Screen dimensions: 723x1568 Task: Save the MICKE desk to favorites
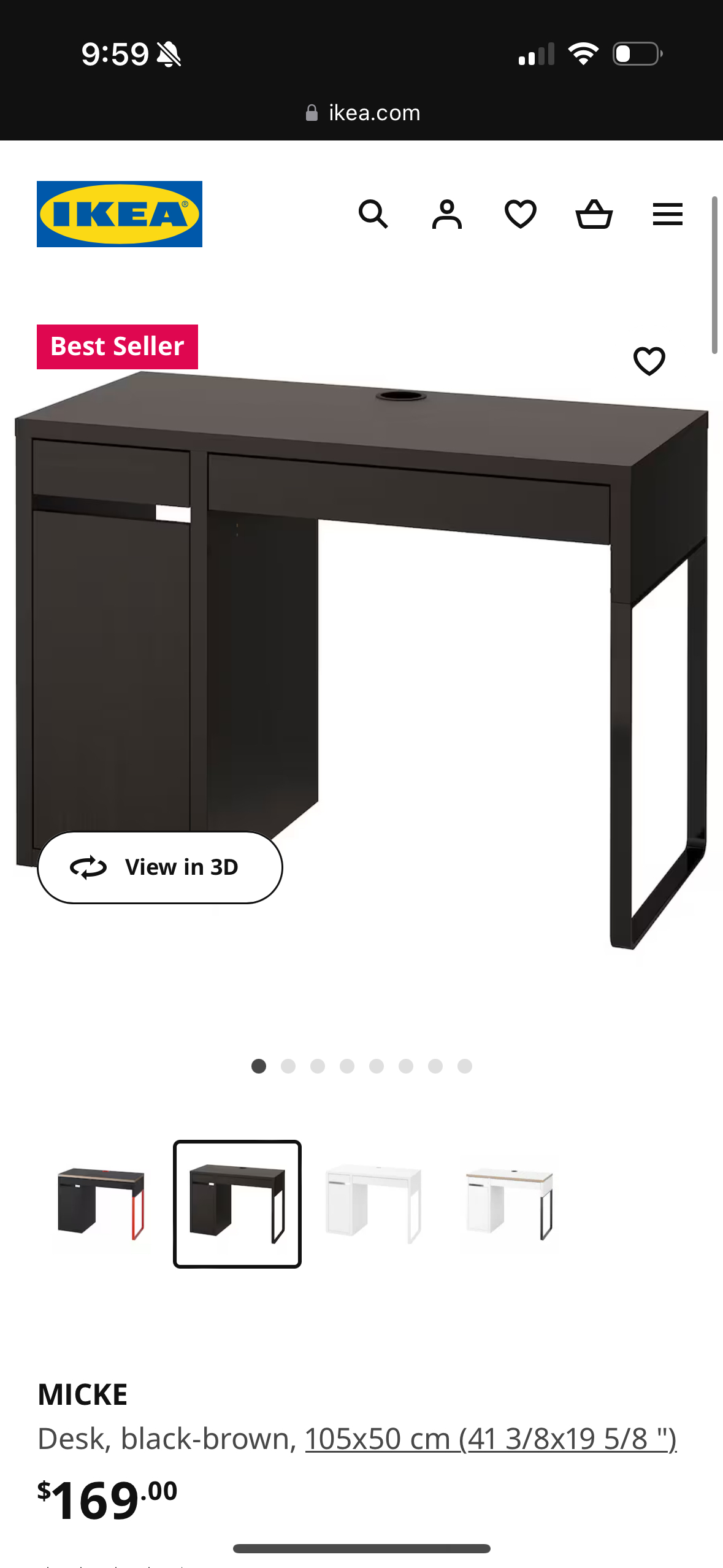[x=649, y=361]
